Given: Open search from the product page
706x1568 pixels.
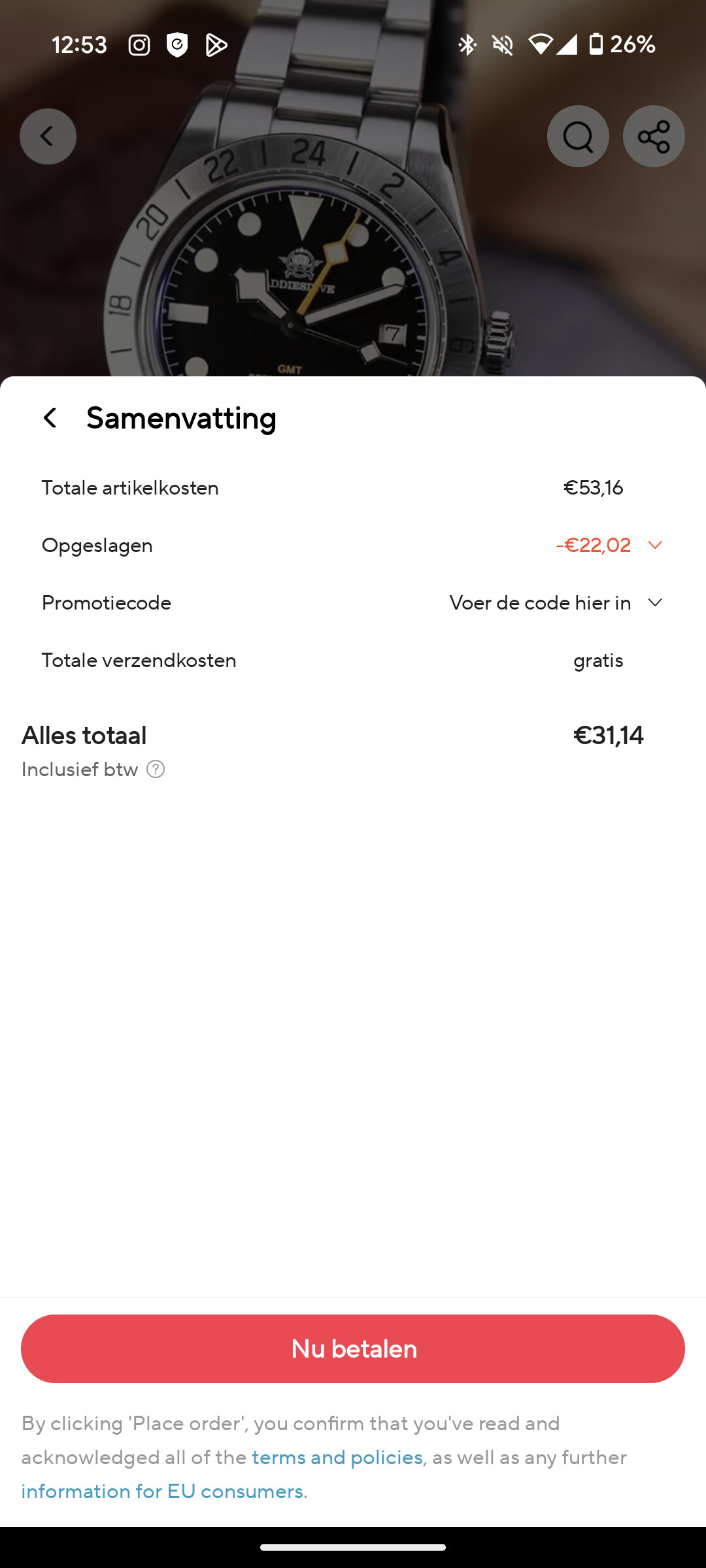Looking at the screenshot, I should 578,137.
